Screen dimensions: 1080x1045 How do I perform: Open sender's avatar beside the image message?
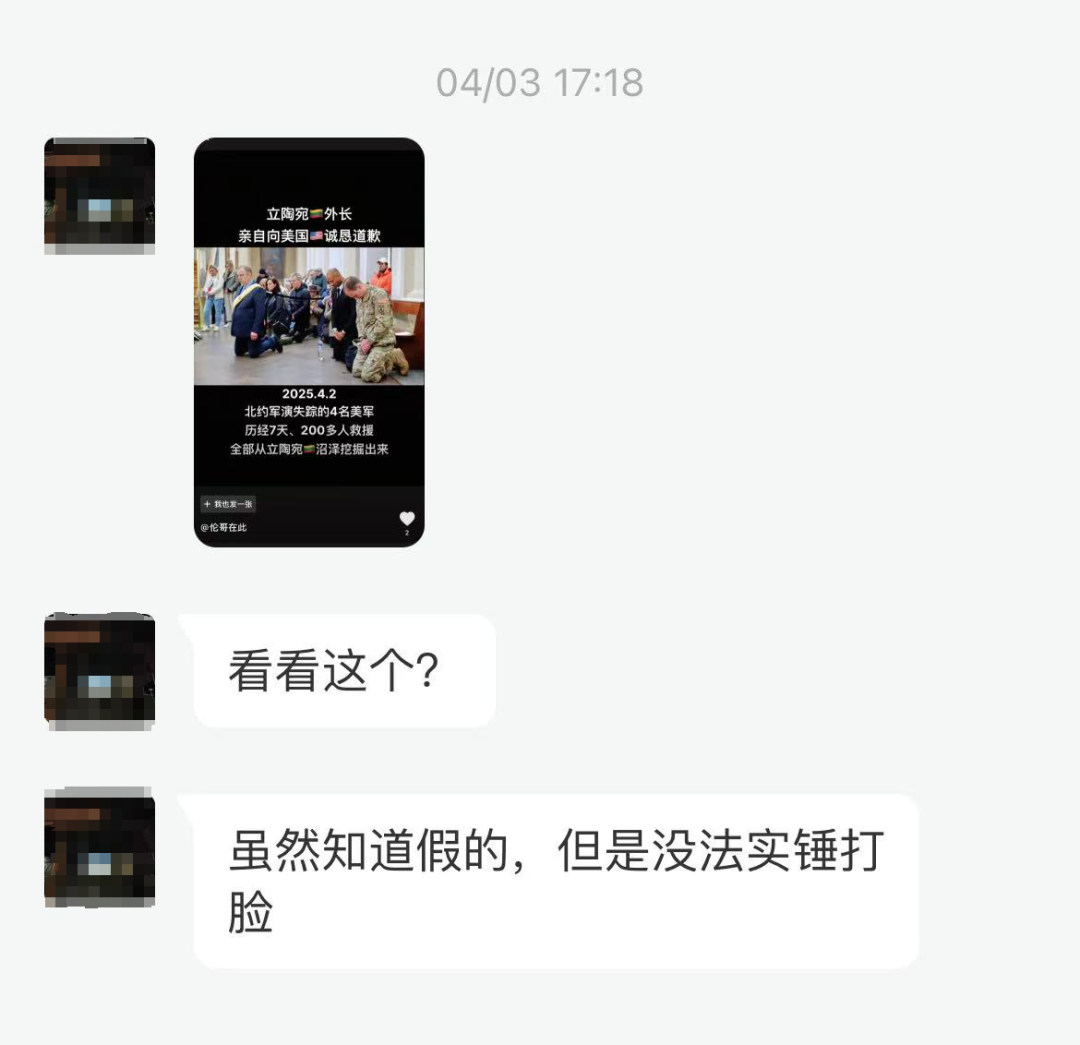coord(99,195)
